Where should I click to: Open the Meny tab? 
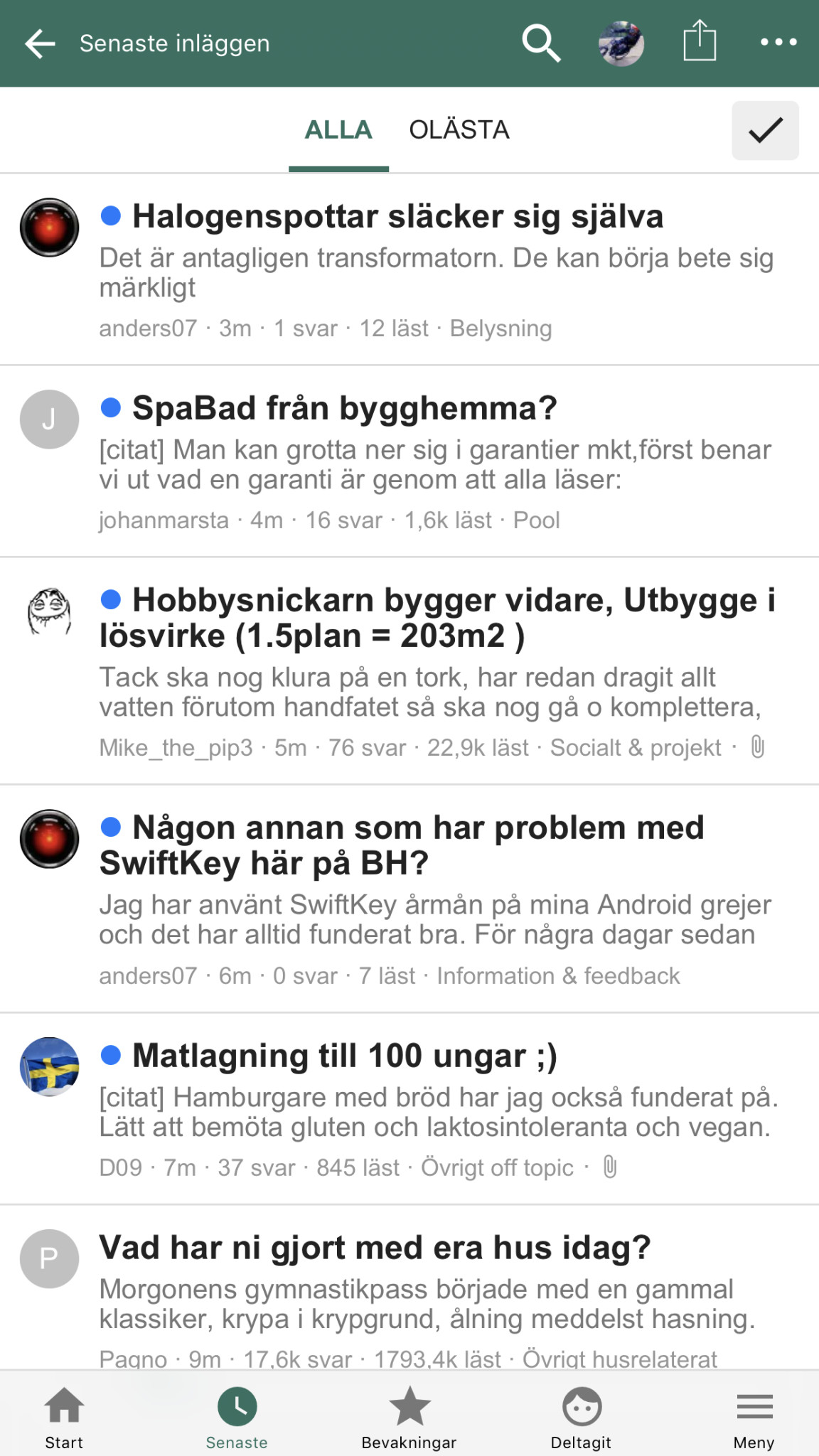pyautogui.click(x=754, y=1417)
